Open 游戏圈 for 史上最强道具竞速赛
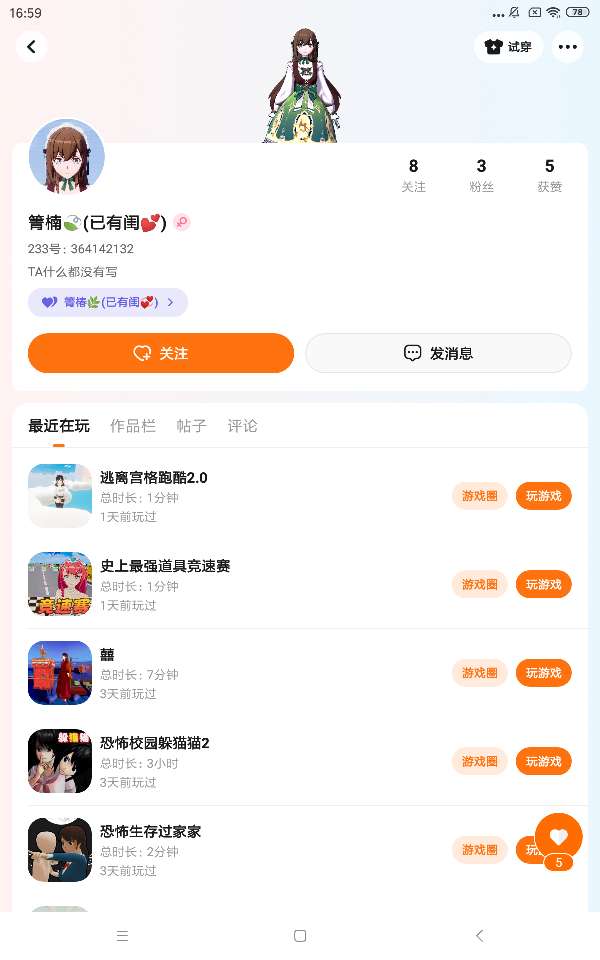Screen dimensions: 600x960 [480, 584]
